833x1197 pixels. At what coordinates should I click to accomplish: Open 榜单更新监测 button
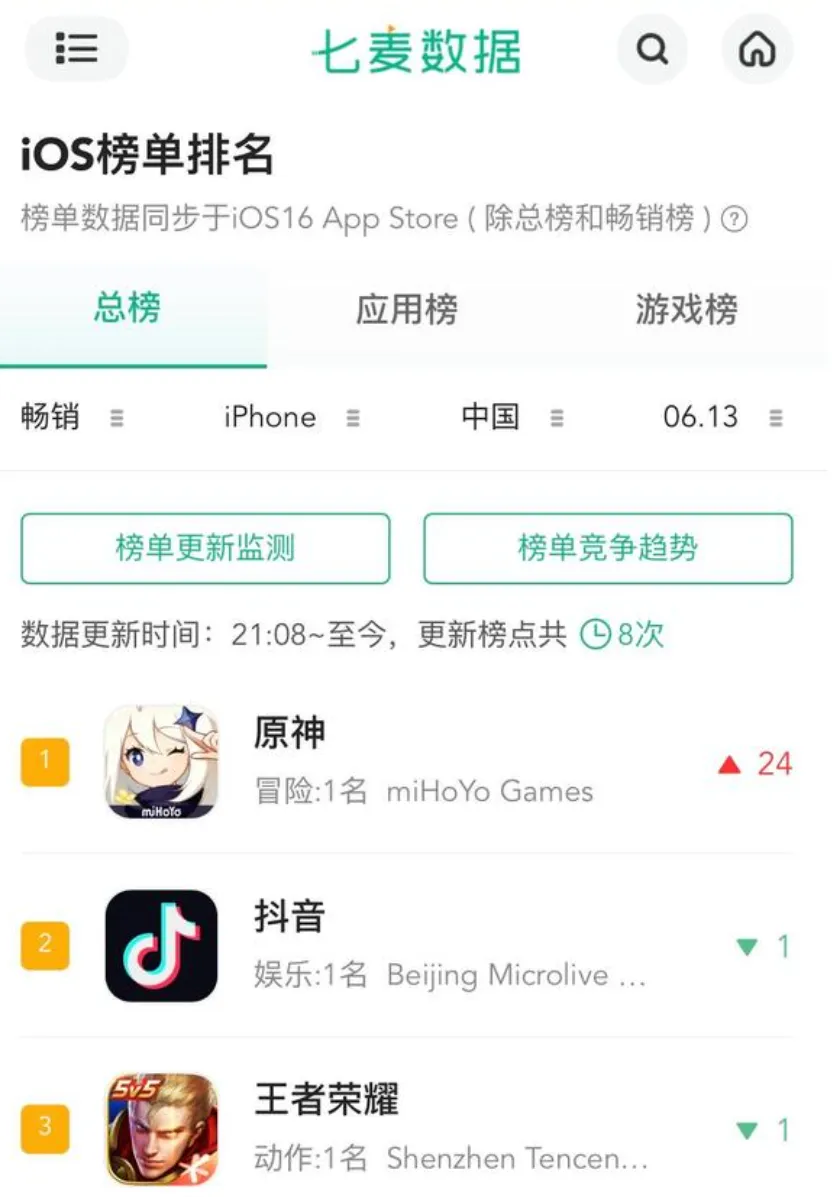coord(205,548)
